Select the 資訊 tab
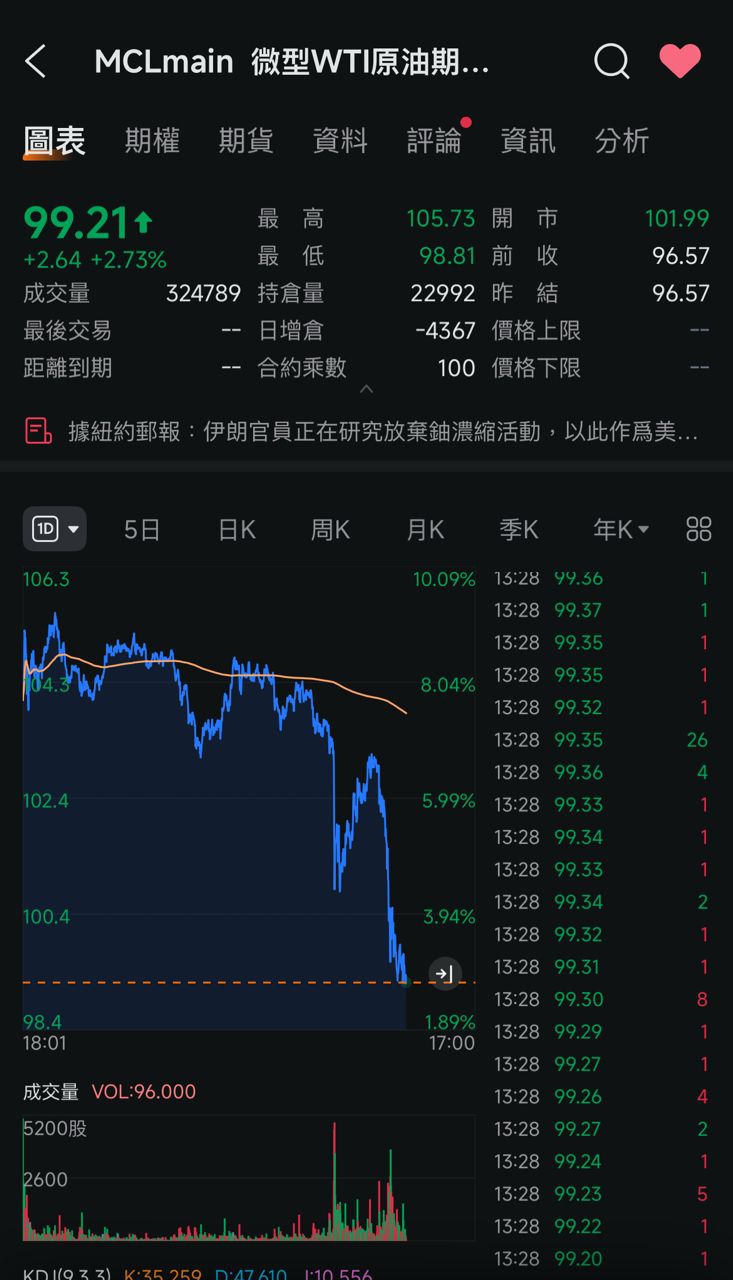Viewport: 733px width, 1280px height. click(528, 141)
